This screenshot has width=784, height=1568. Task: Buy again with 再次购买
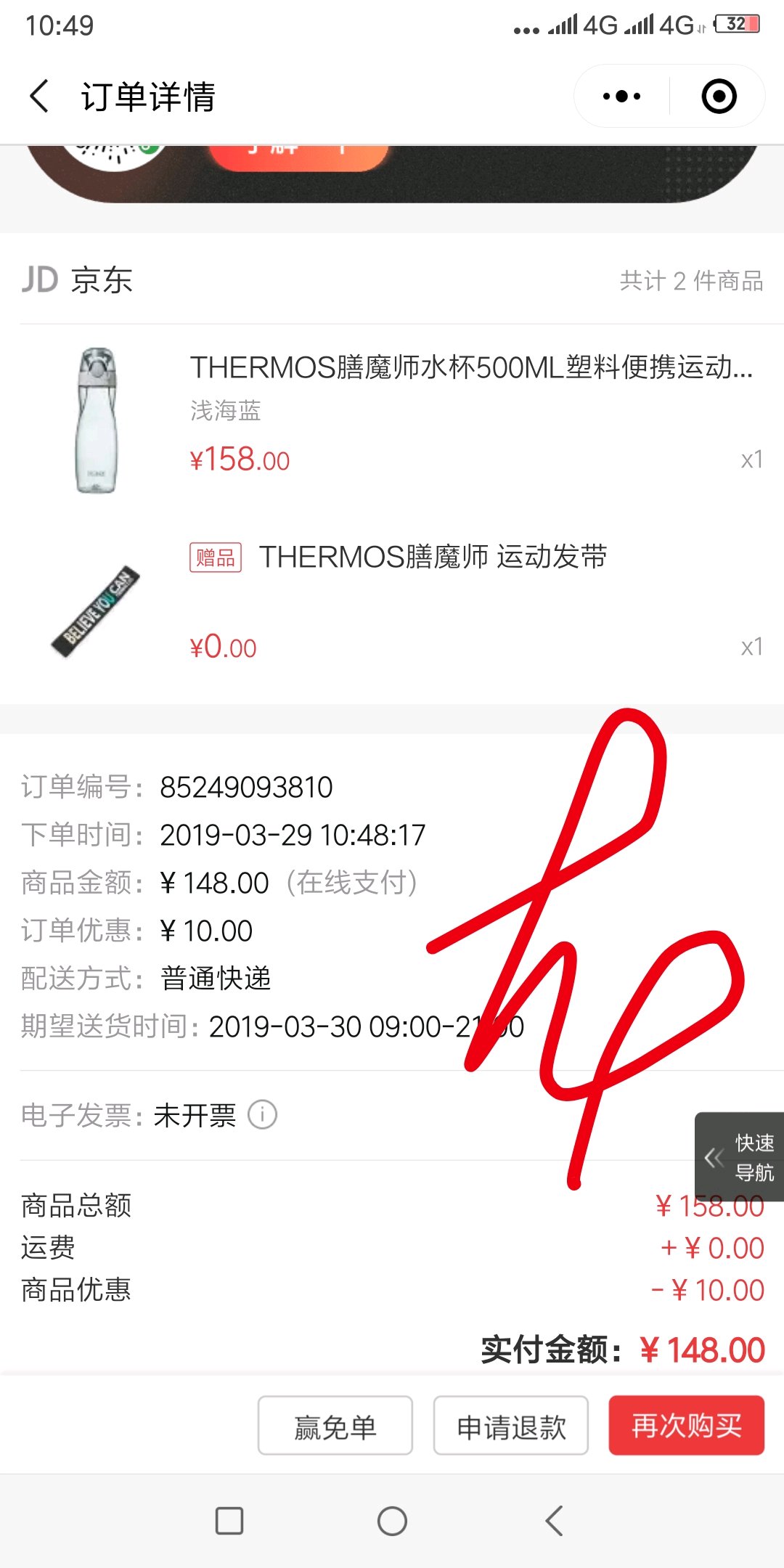(686, 1426)
